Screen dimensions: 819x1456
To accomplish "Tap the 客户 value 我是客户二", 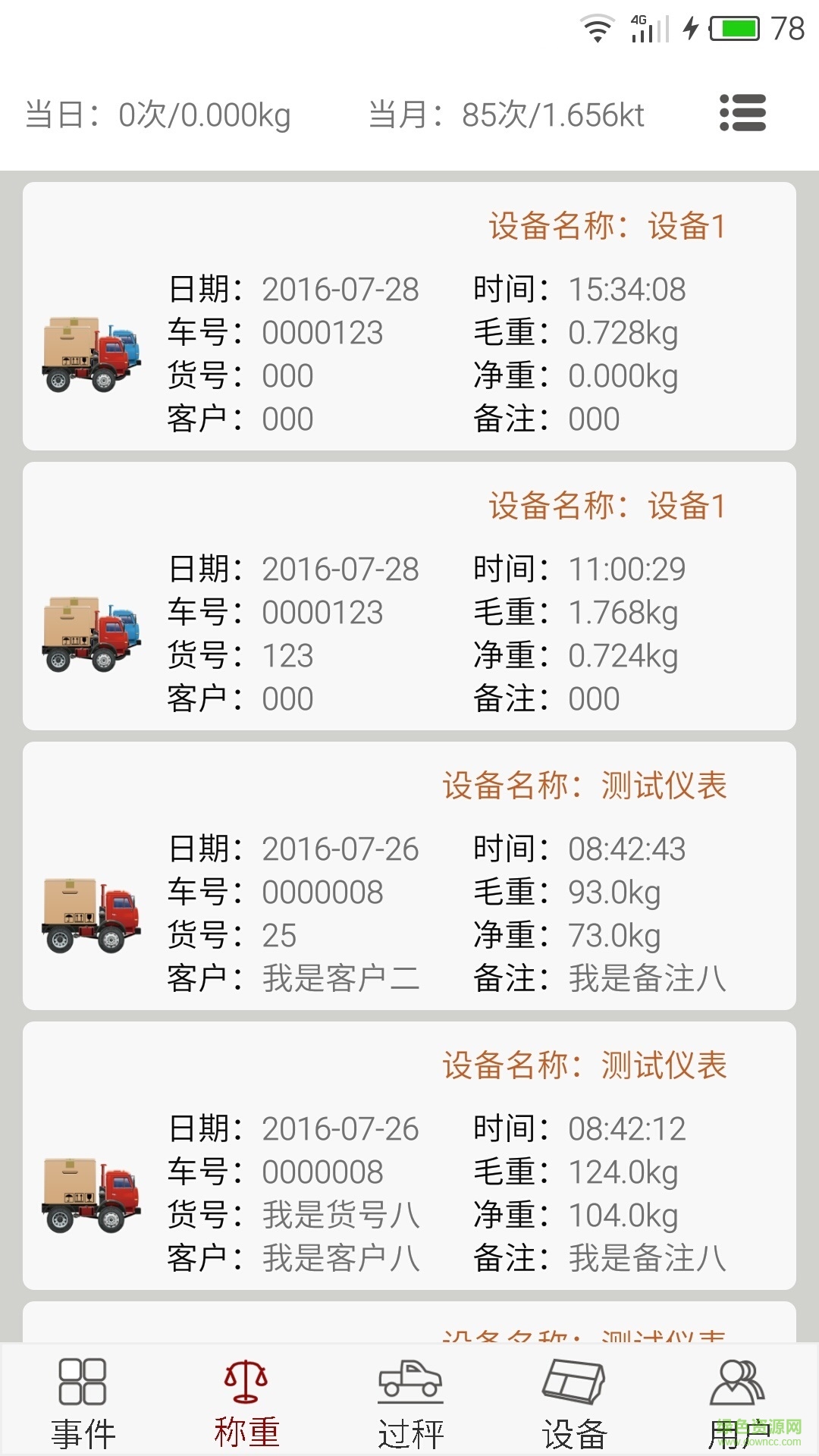I will coord(341,978).
